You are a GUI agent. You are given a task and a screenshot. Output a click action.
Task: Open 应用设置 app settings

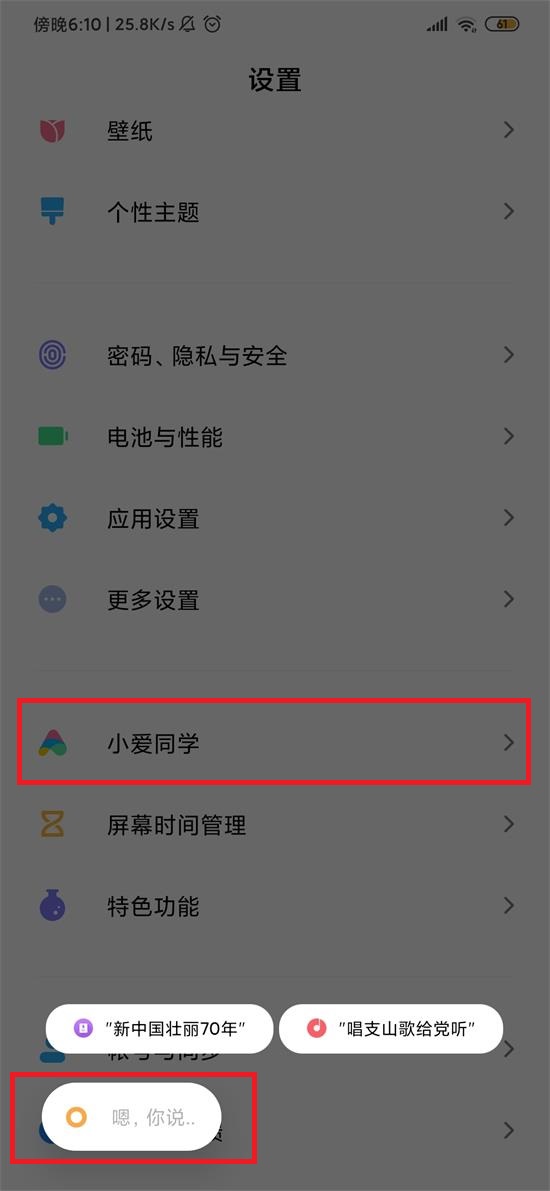coord(275,519)
